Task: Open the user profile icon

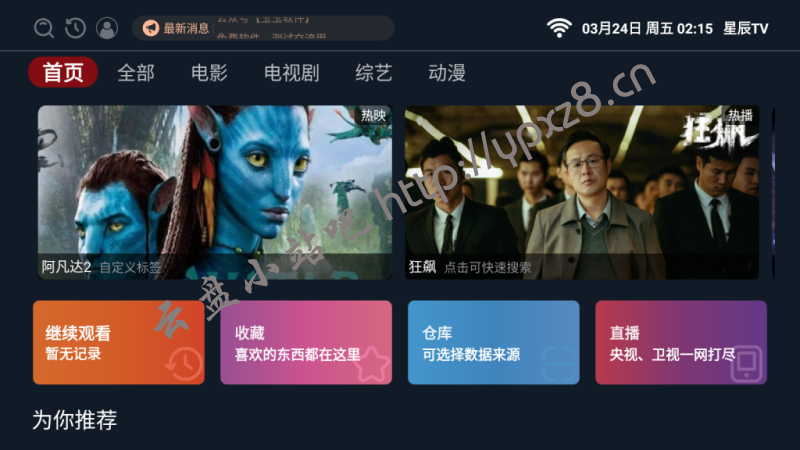Action: (107, 28)
